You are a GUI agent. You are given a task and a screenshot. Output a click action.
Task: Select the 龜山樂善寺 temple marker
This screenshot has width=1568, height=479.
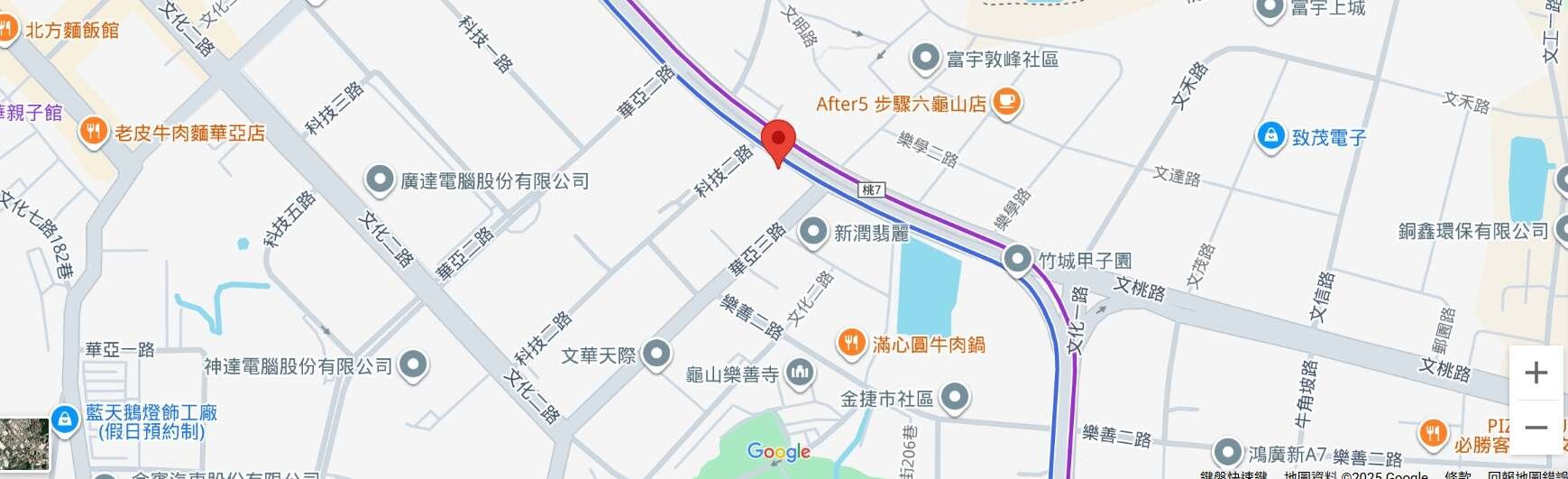pyautogui.click(x=799, y=373)
